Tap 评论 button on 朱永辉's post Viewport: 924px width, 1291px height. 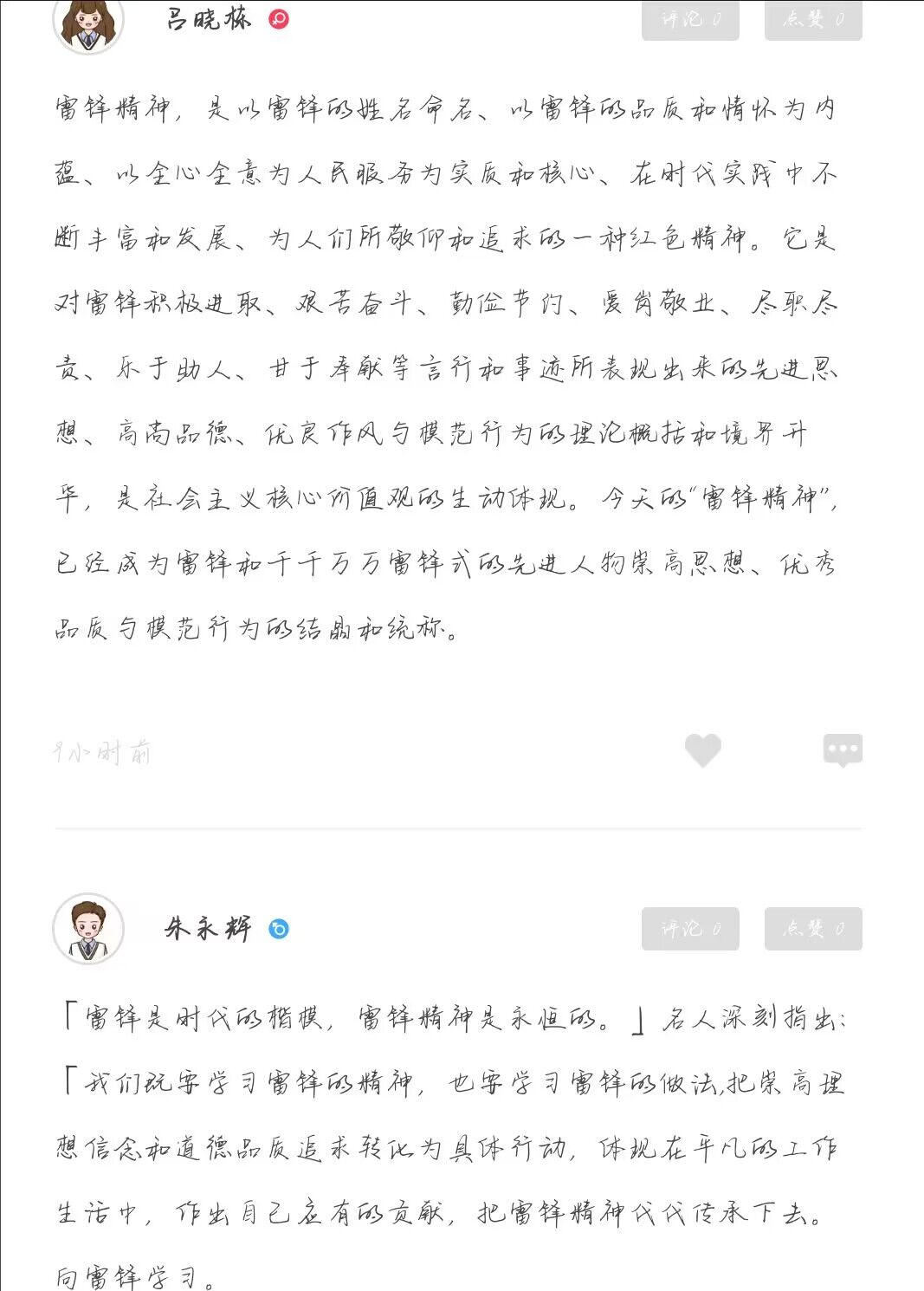pyautogui.click(x=690, y=929)
